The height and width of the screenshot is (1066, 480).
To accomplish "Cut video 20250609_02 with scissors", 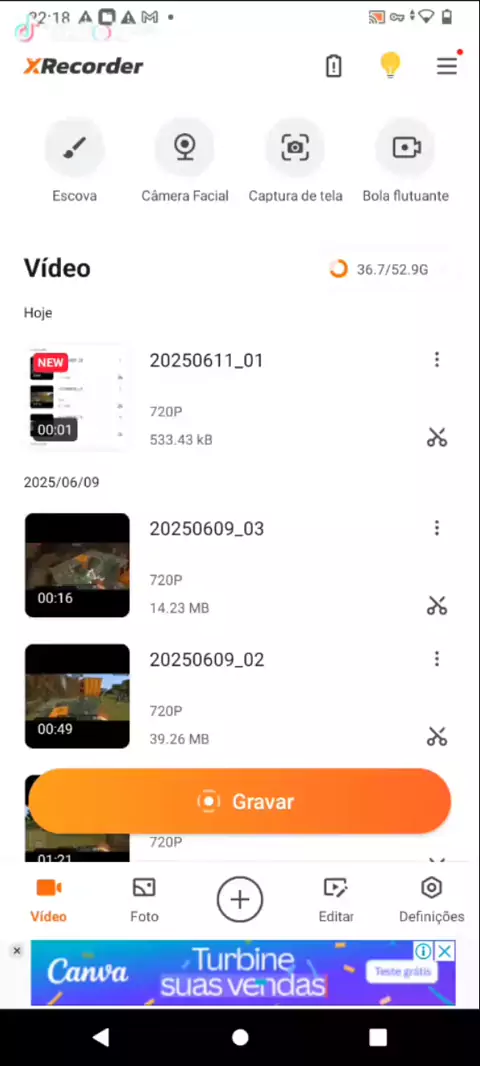I will click(x=437, y=736).
